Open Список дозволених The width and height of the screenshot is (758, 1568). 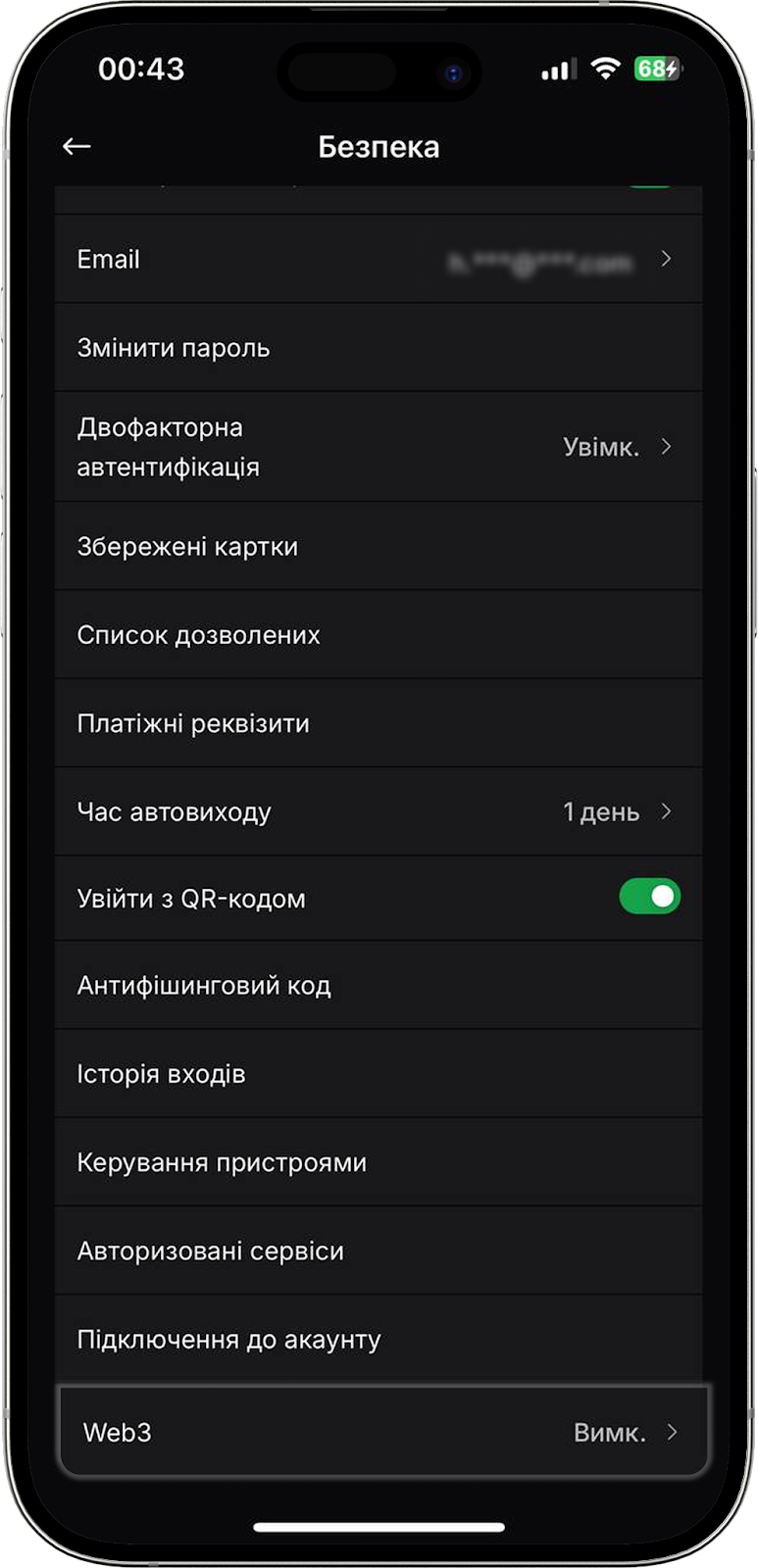378,635
